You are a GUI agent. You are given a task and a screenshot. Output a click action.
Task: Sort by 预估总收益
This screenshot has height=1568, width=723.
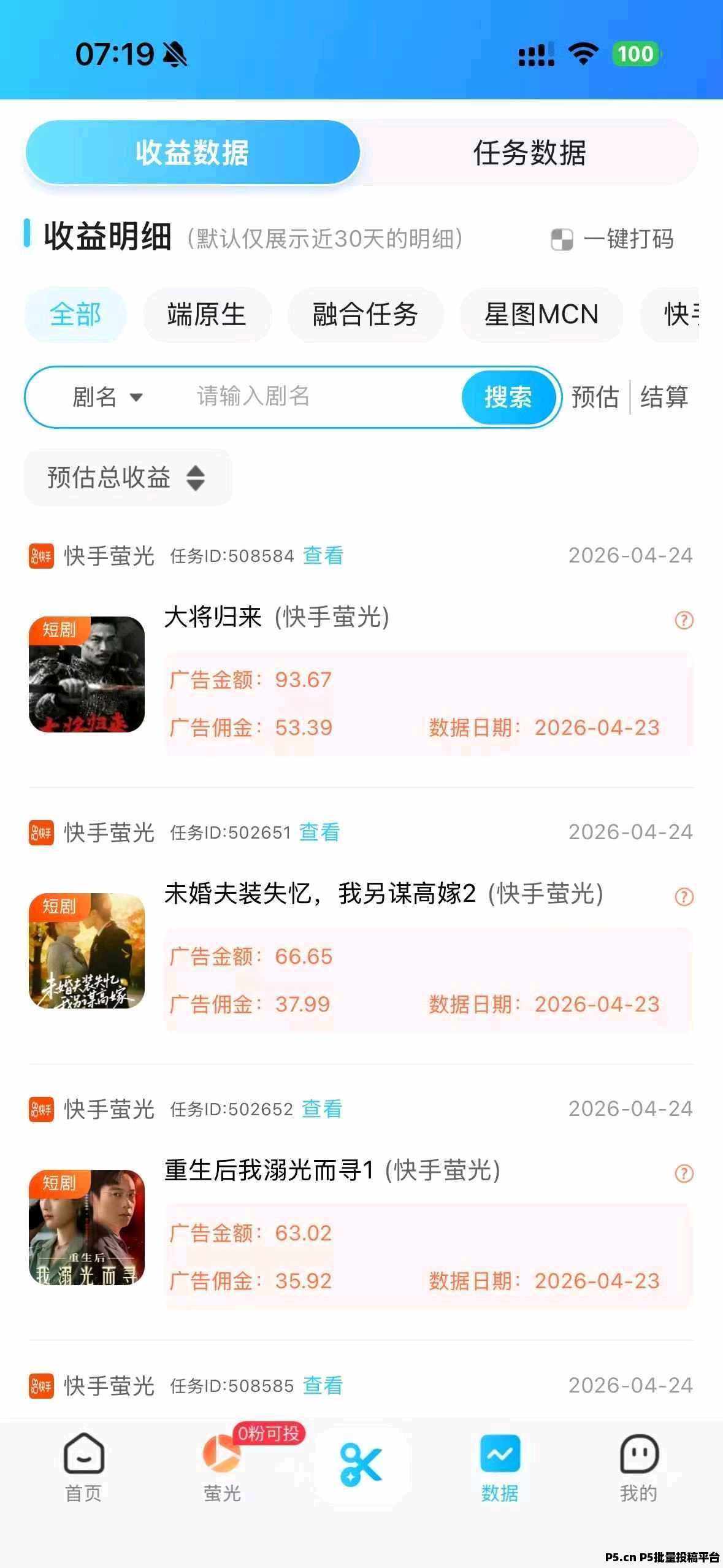[127, 478]
